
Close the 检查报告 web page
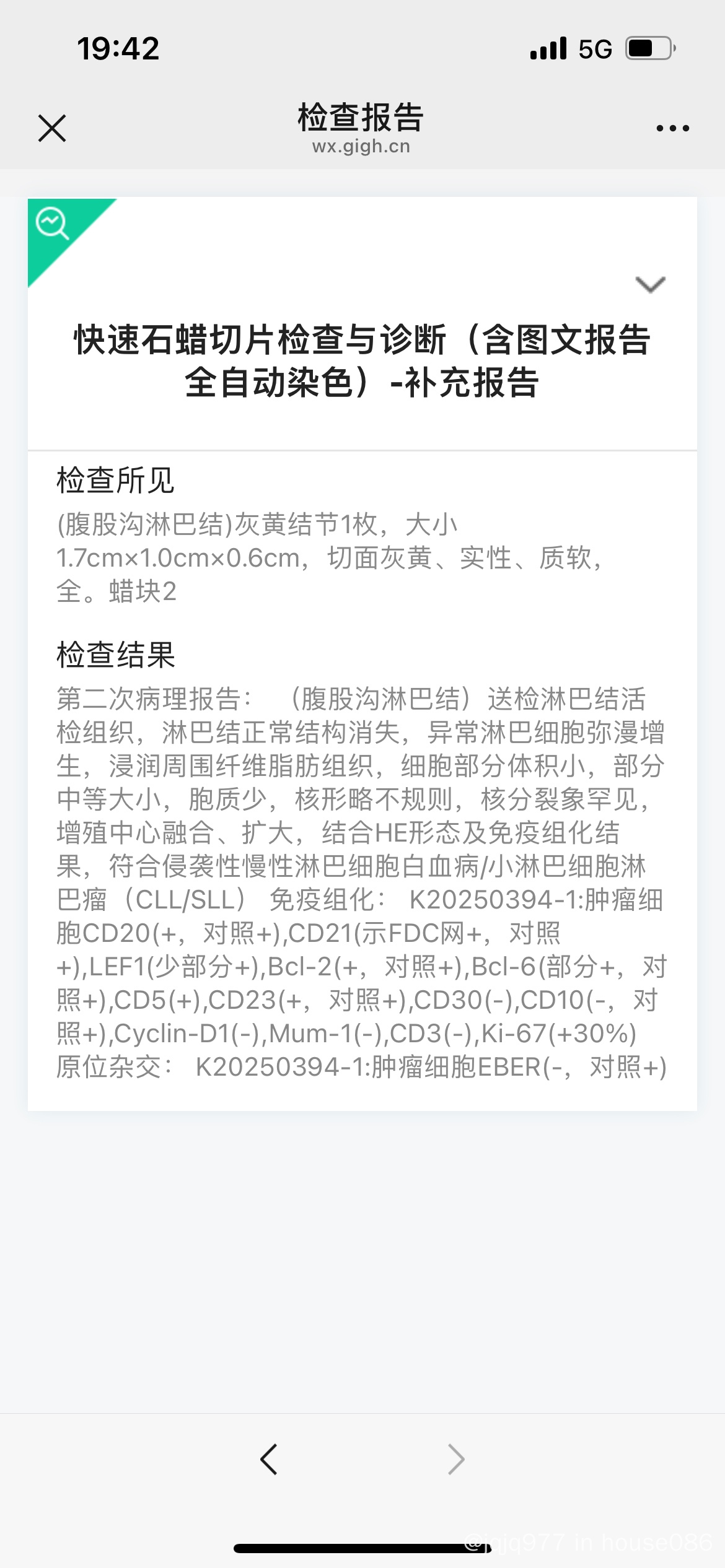point(52,128)
